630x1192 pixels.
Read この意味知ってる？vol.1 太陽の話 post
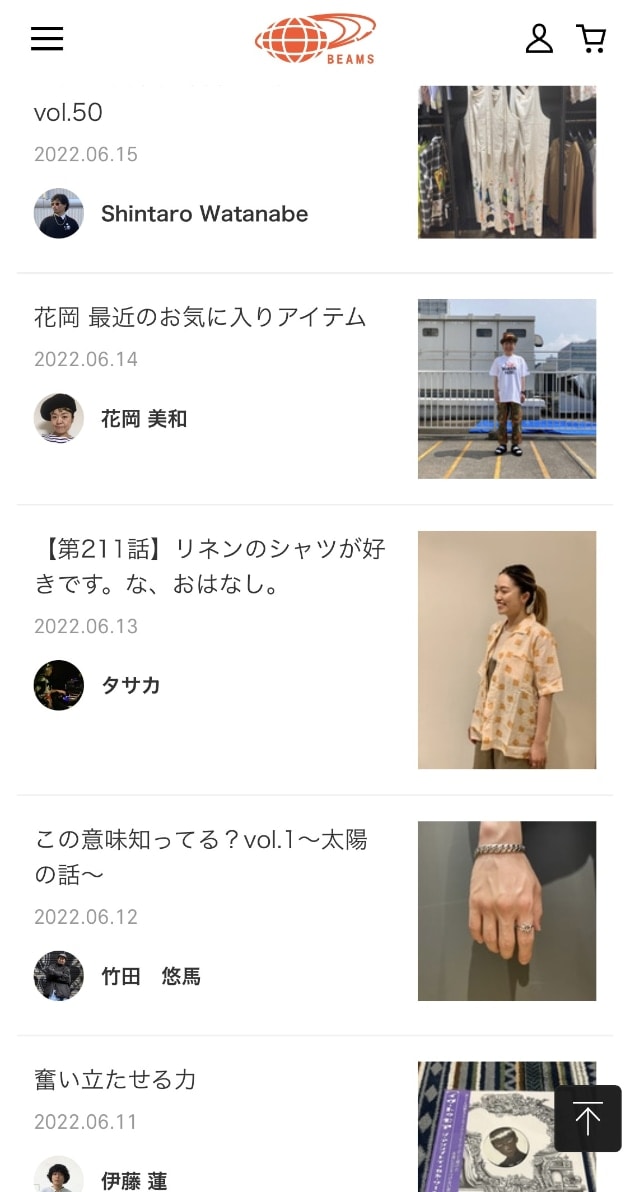(201, 857)
